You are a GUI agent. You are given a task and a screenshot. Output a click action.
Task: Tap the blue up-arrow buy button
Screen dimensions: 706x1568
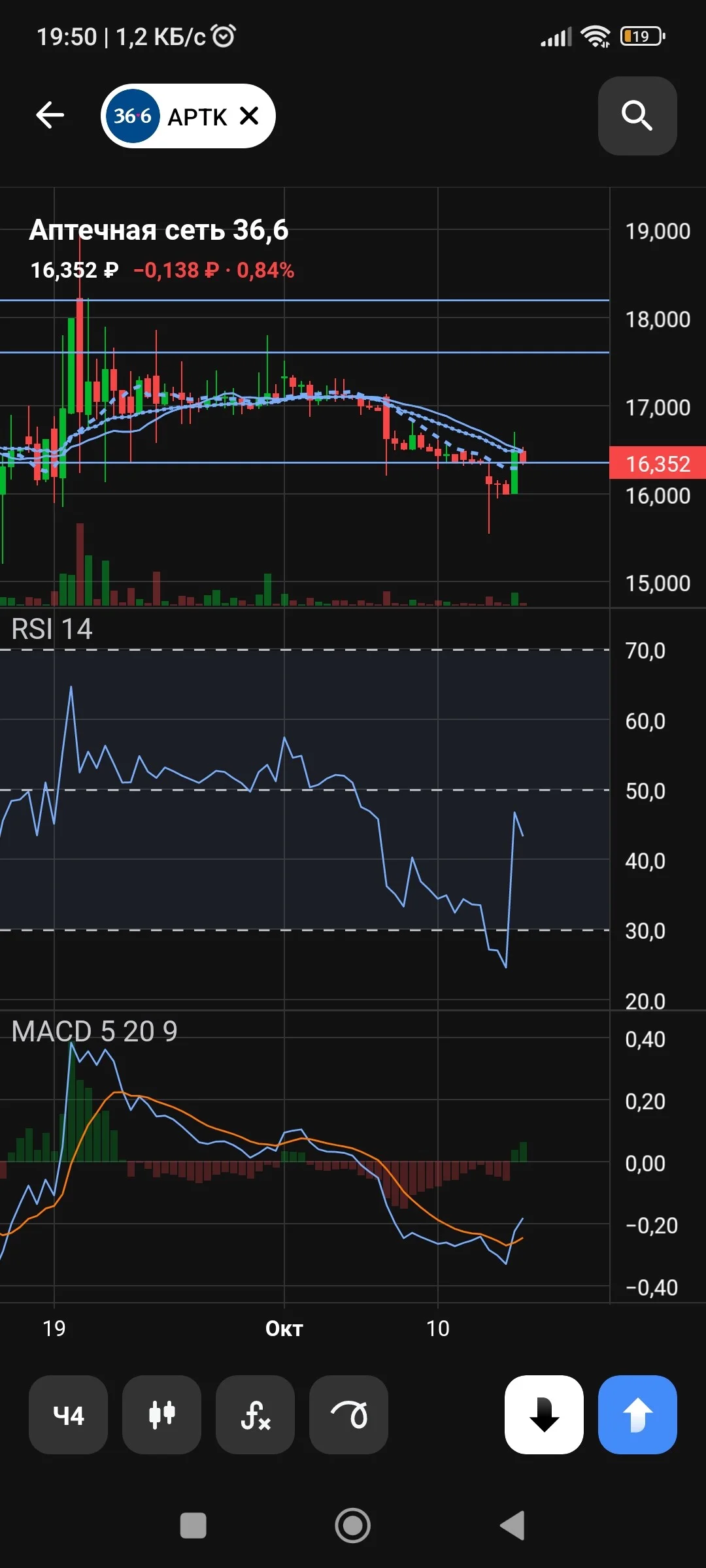637,1414
